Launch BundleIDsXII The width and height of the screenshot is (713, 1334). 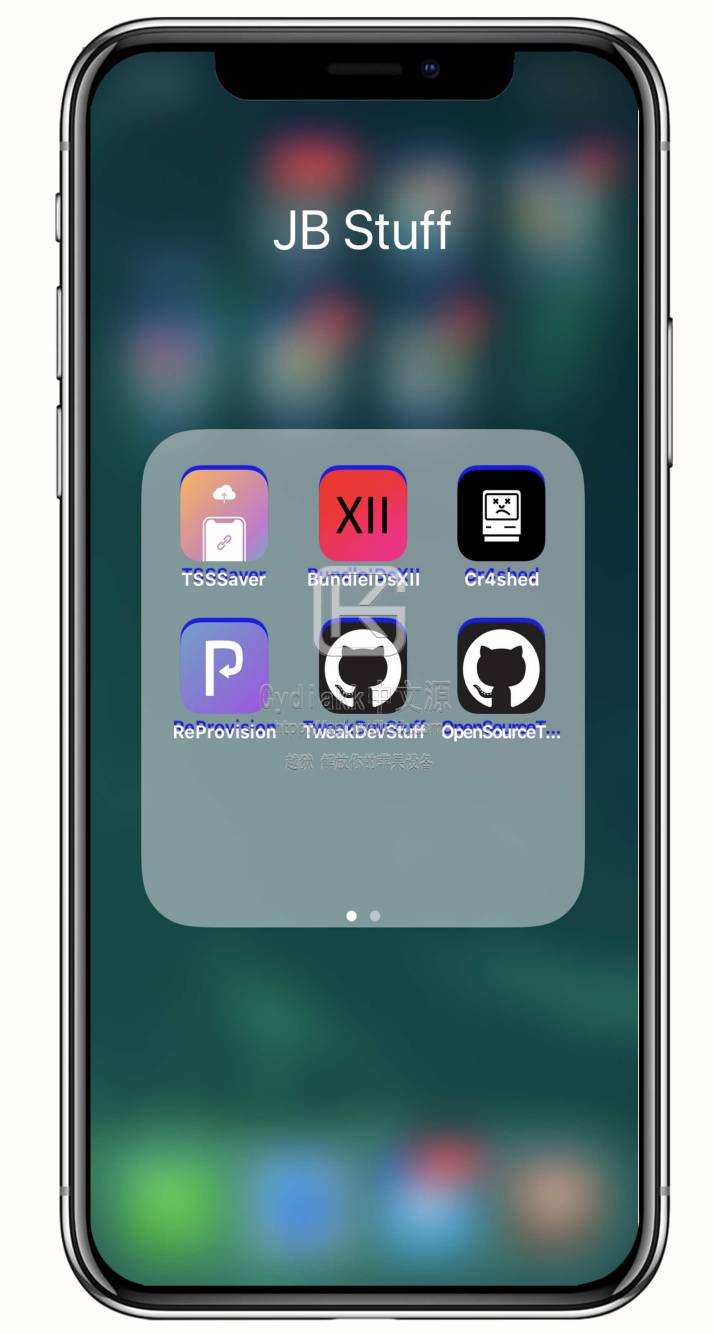point(362,516)
